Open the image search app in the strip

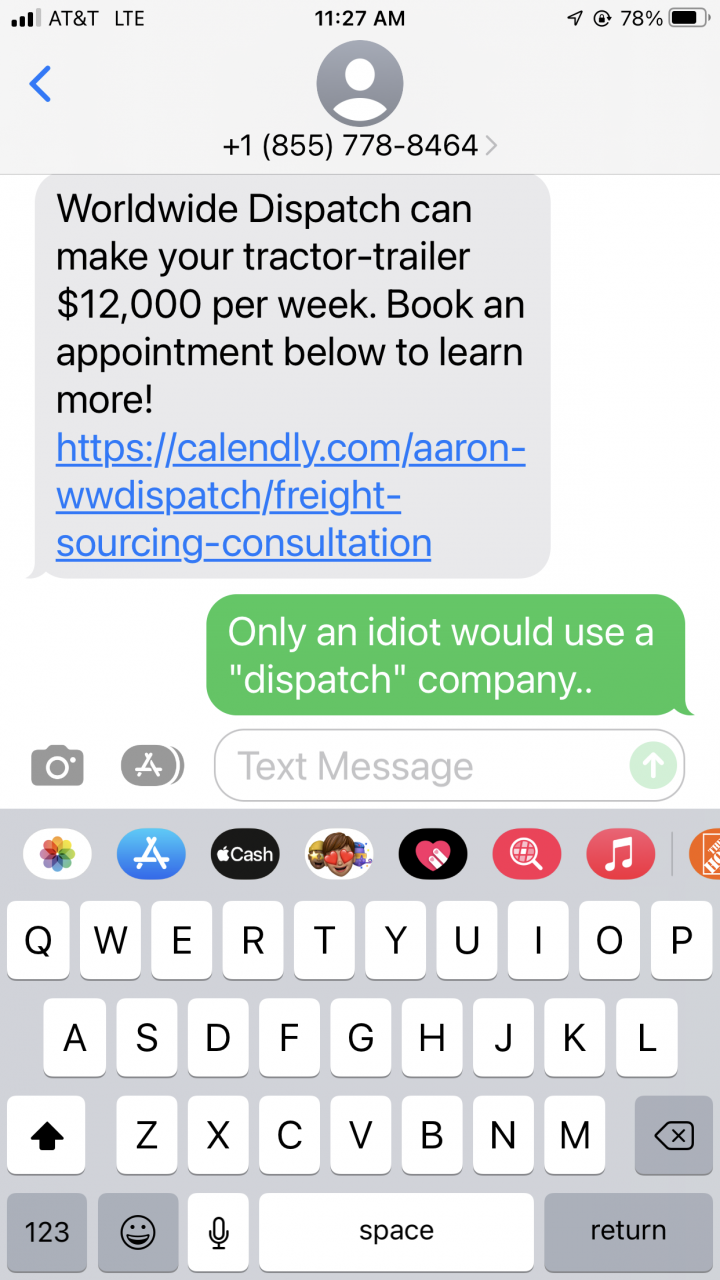(x=527, y=855)
